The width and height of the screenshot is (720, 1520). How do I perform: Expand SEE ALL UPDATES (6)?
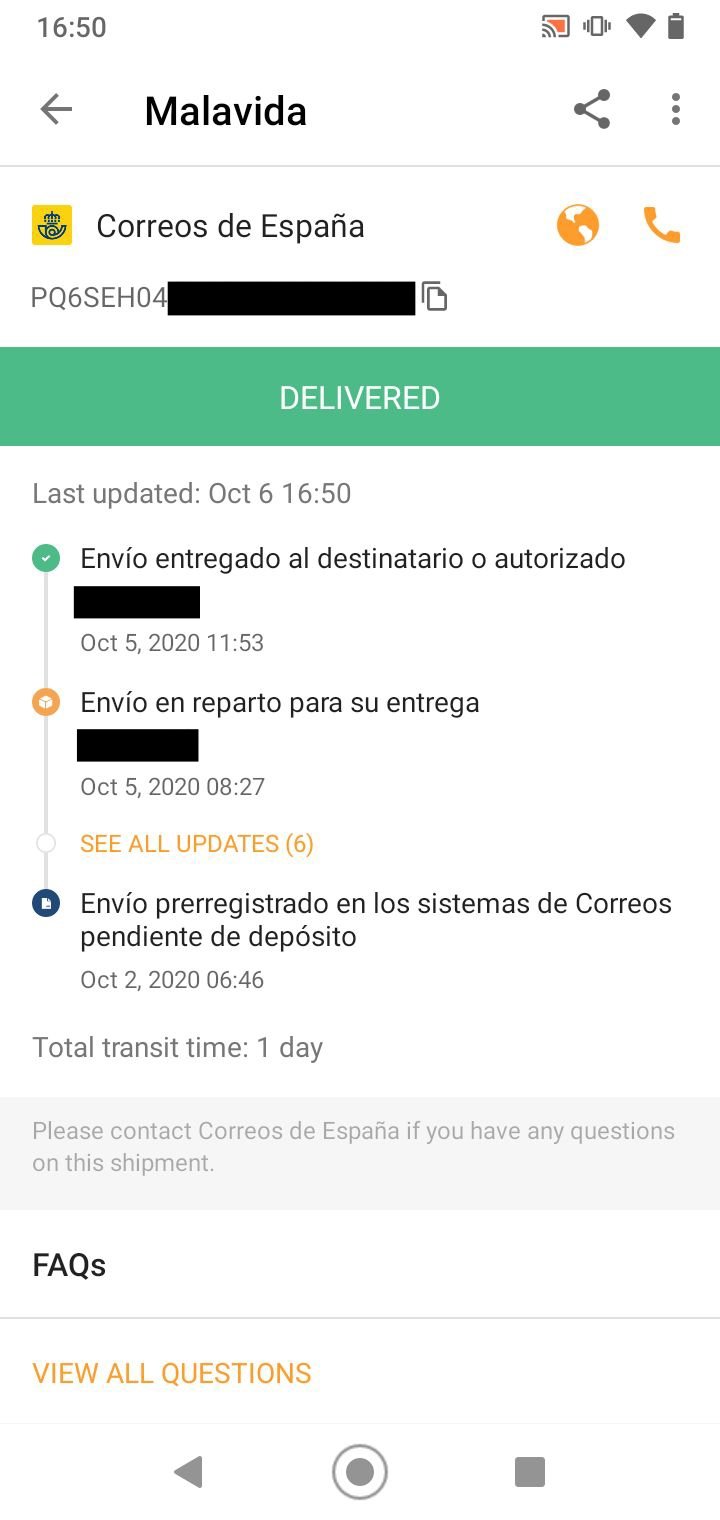click(x=197, y=844)
